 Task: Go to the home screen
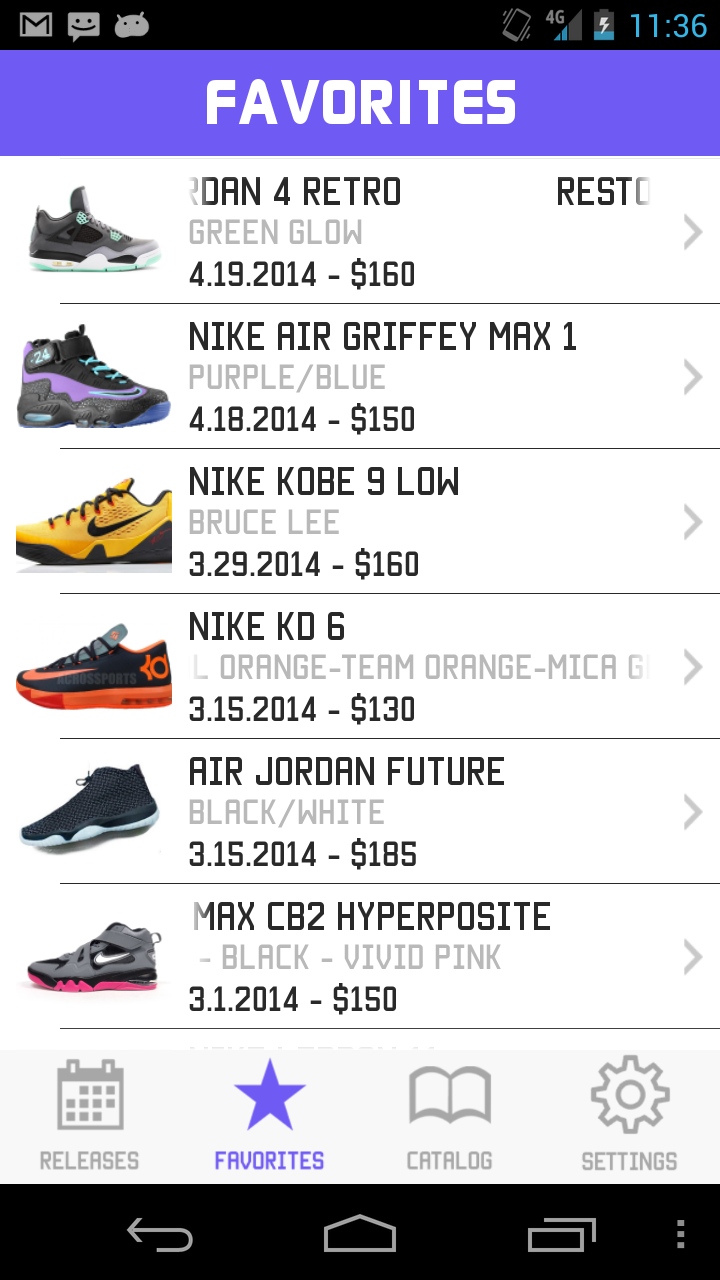(360, 1233)
